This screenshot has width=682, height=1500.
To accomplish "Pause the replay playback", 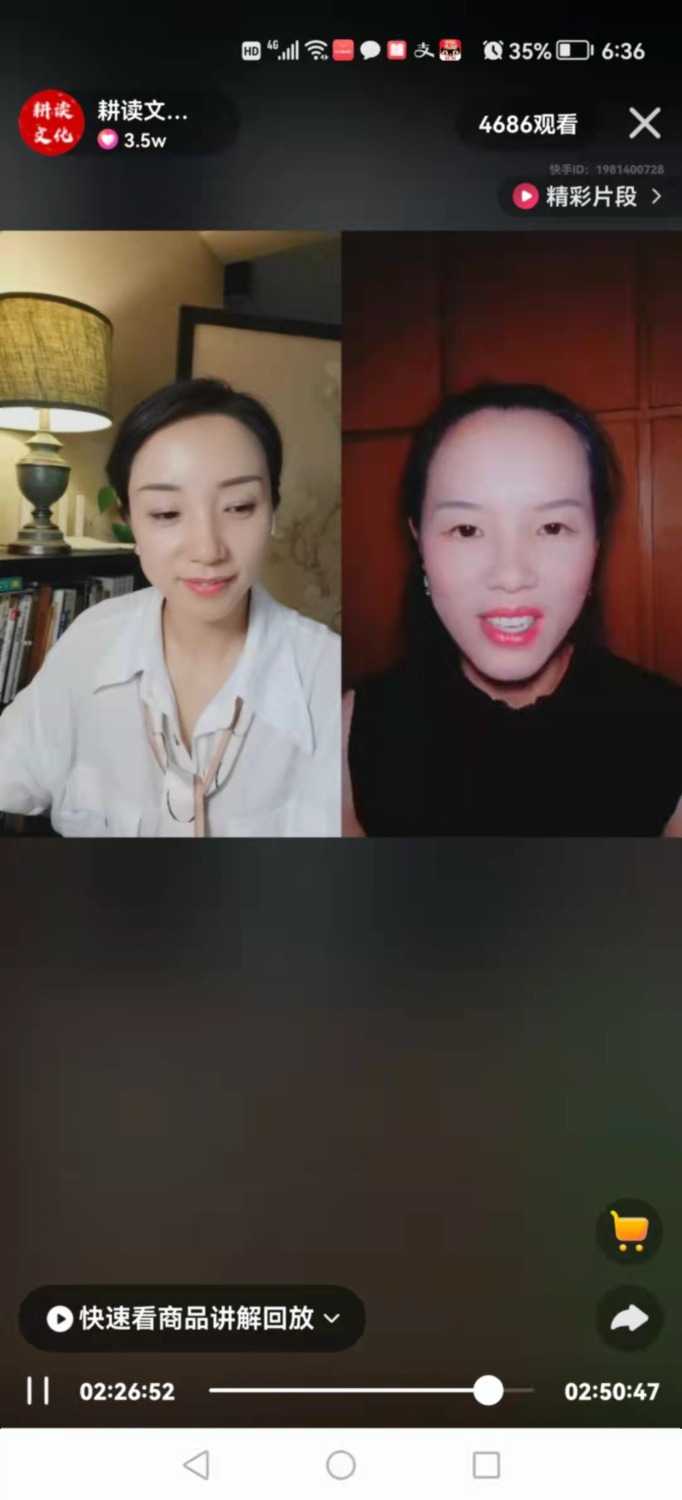I will coord(38,1391).
